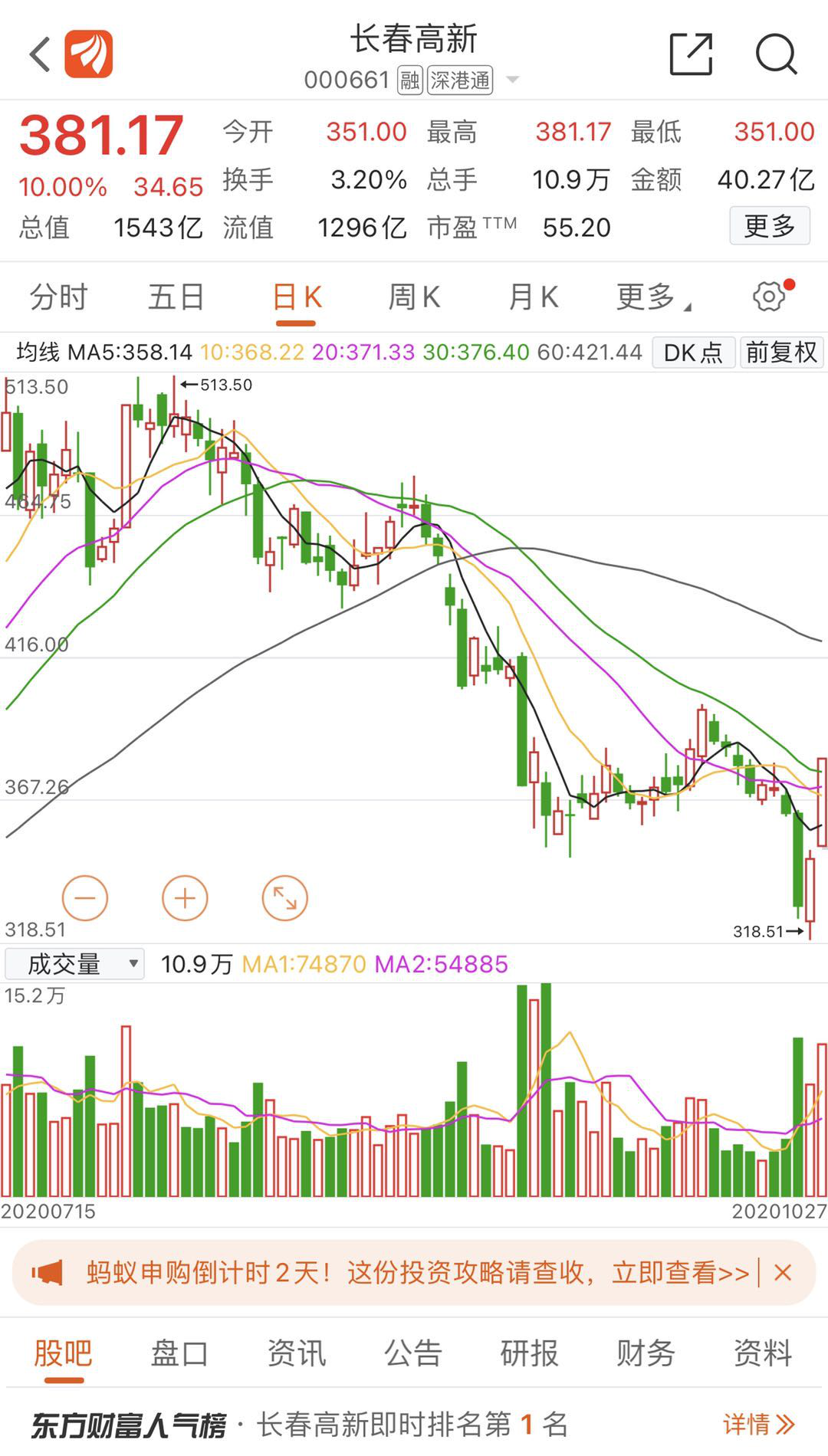Tap the 更多 button for more quotes
Viewport: 828px width, 1456px height.
pos(769,225)
